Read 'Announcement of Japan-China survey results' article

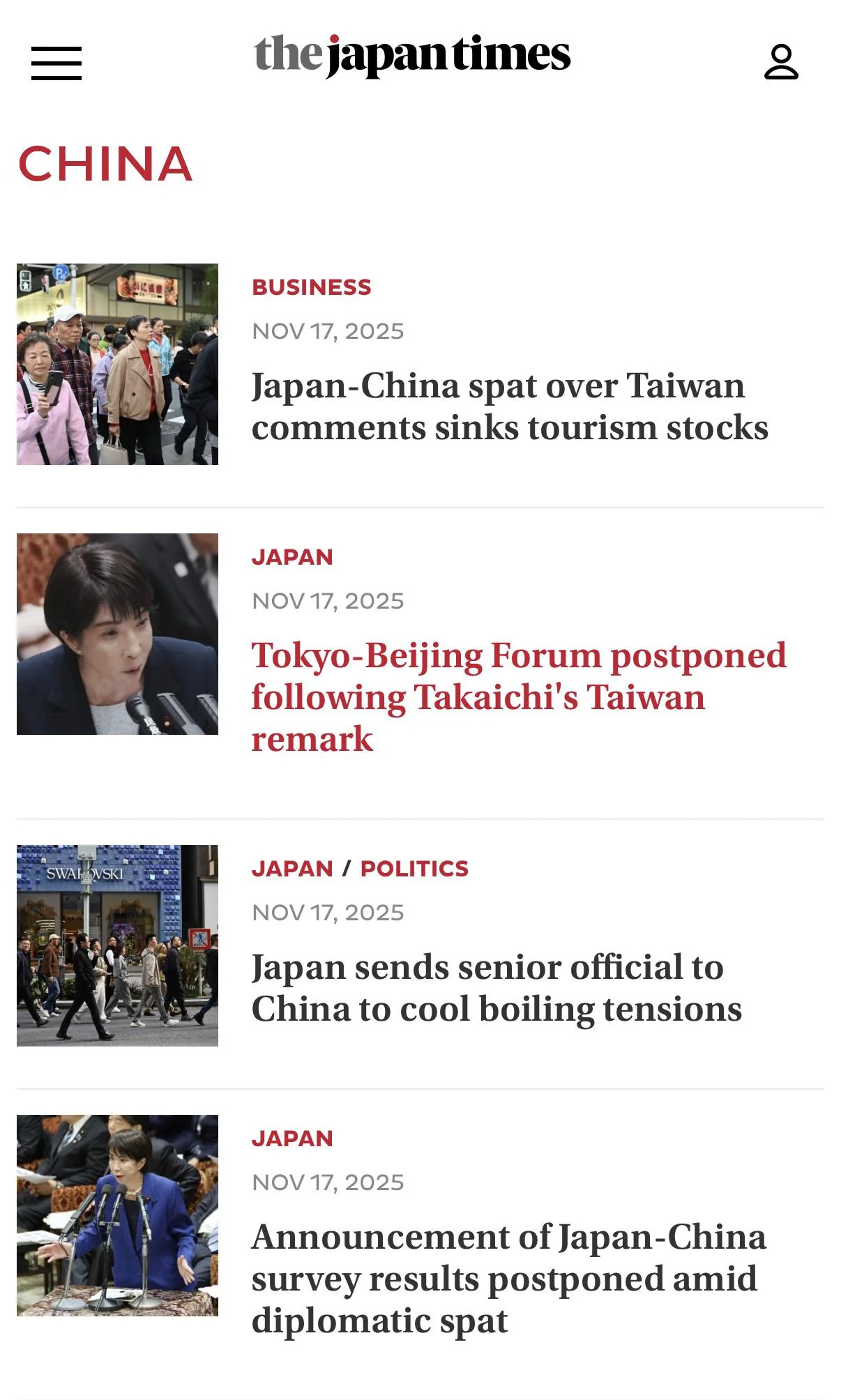click(508, 1278)
